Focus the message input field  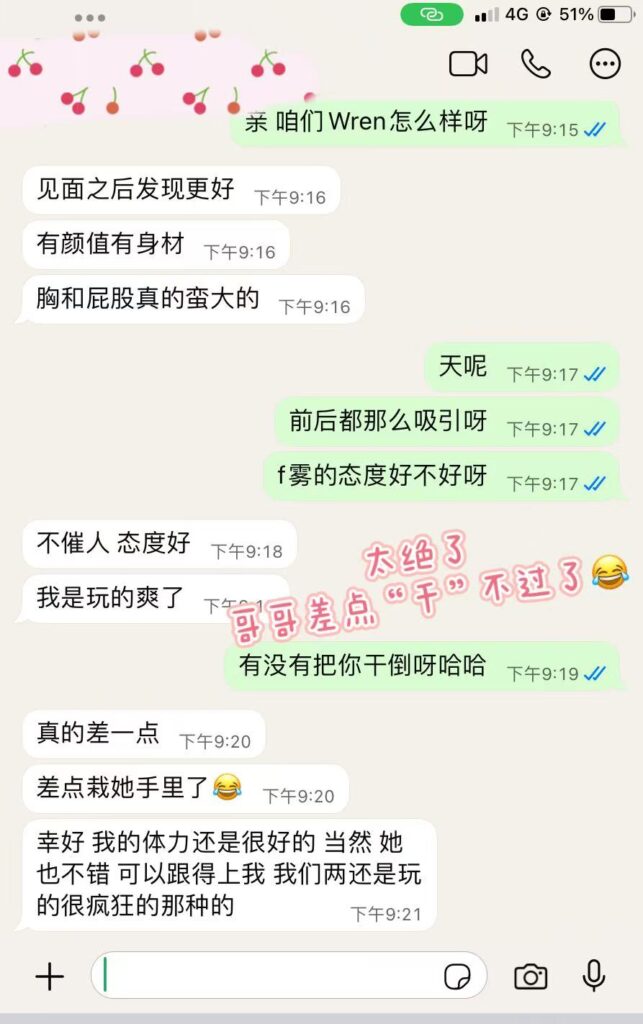(270, 976)
